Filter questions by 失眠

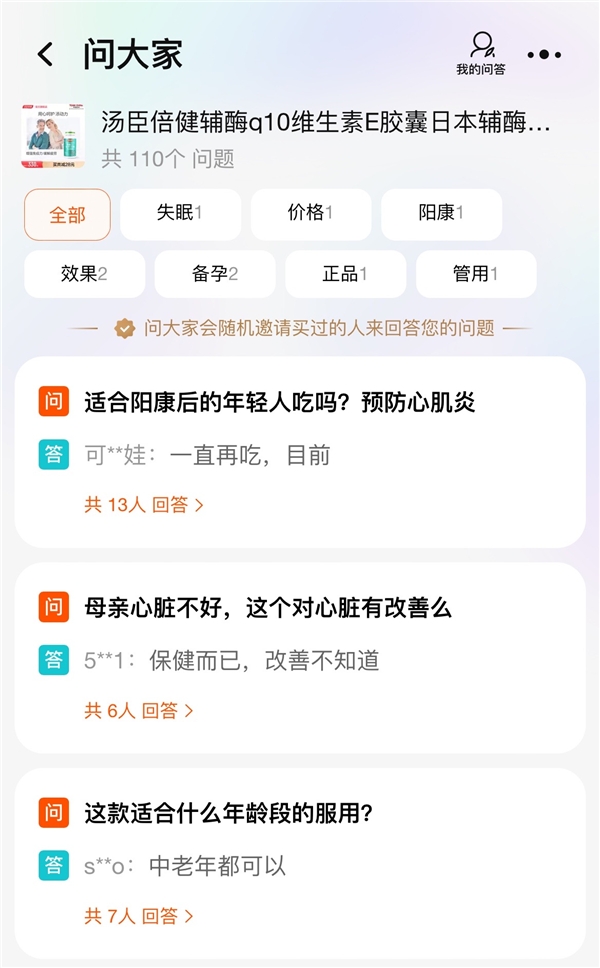pos(180,213)
